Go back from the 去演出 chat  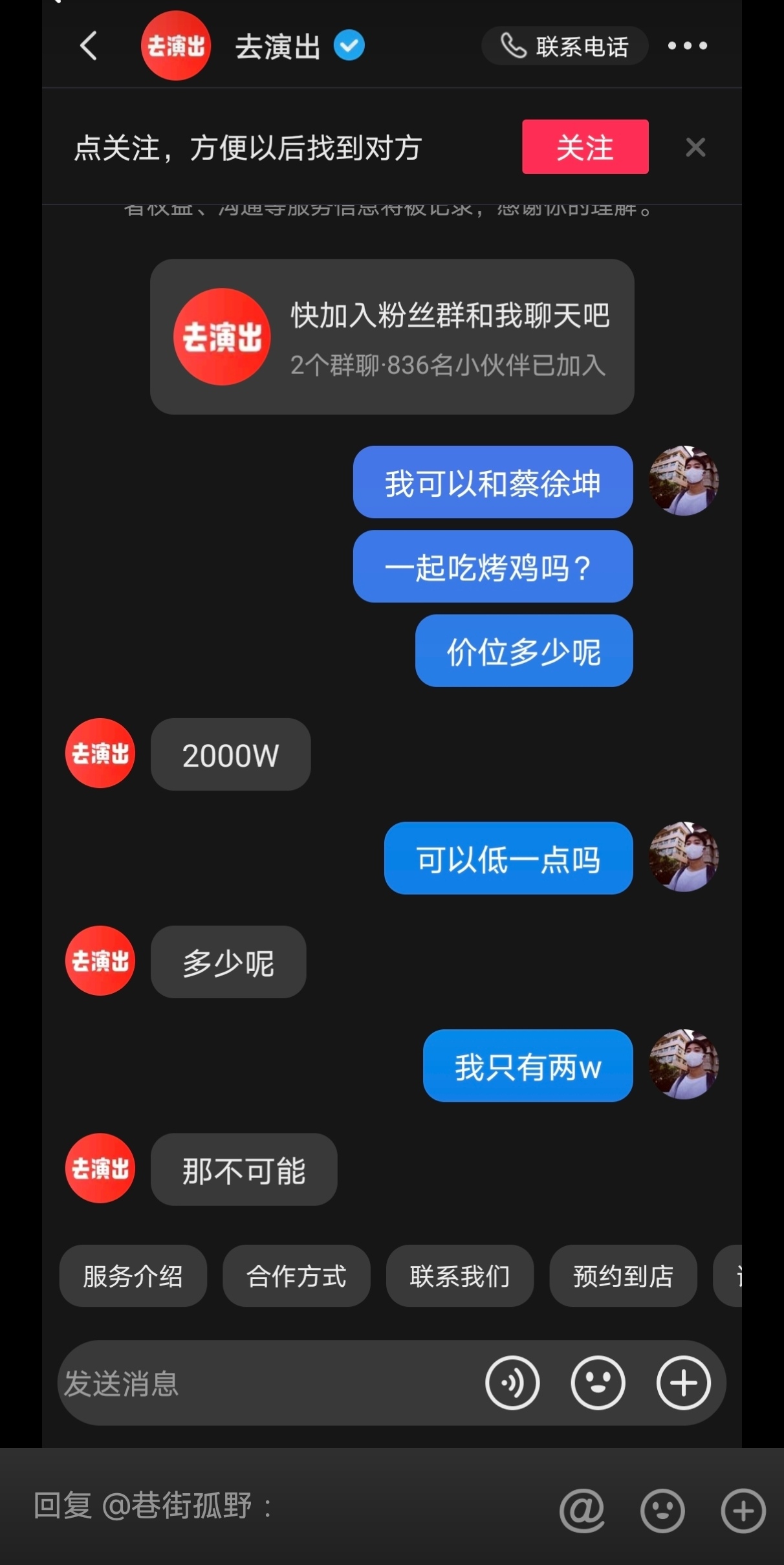click(89, 46)
